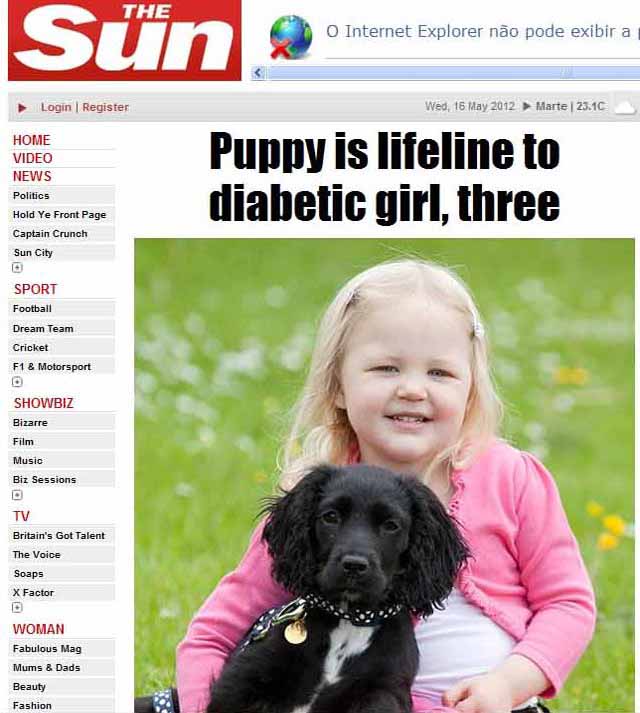640x713 pixels.
Task: Open the puppy and girl article photo
Action: click(384, 475)
